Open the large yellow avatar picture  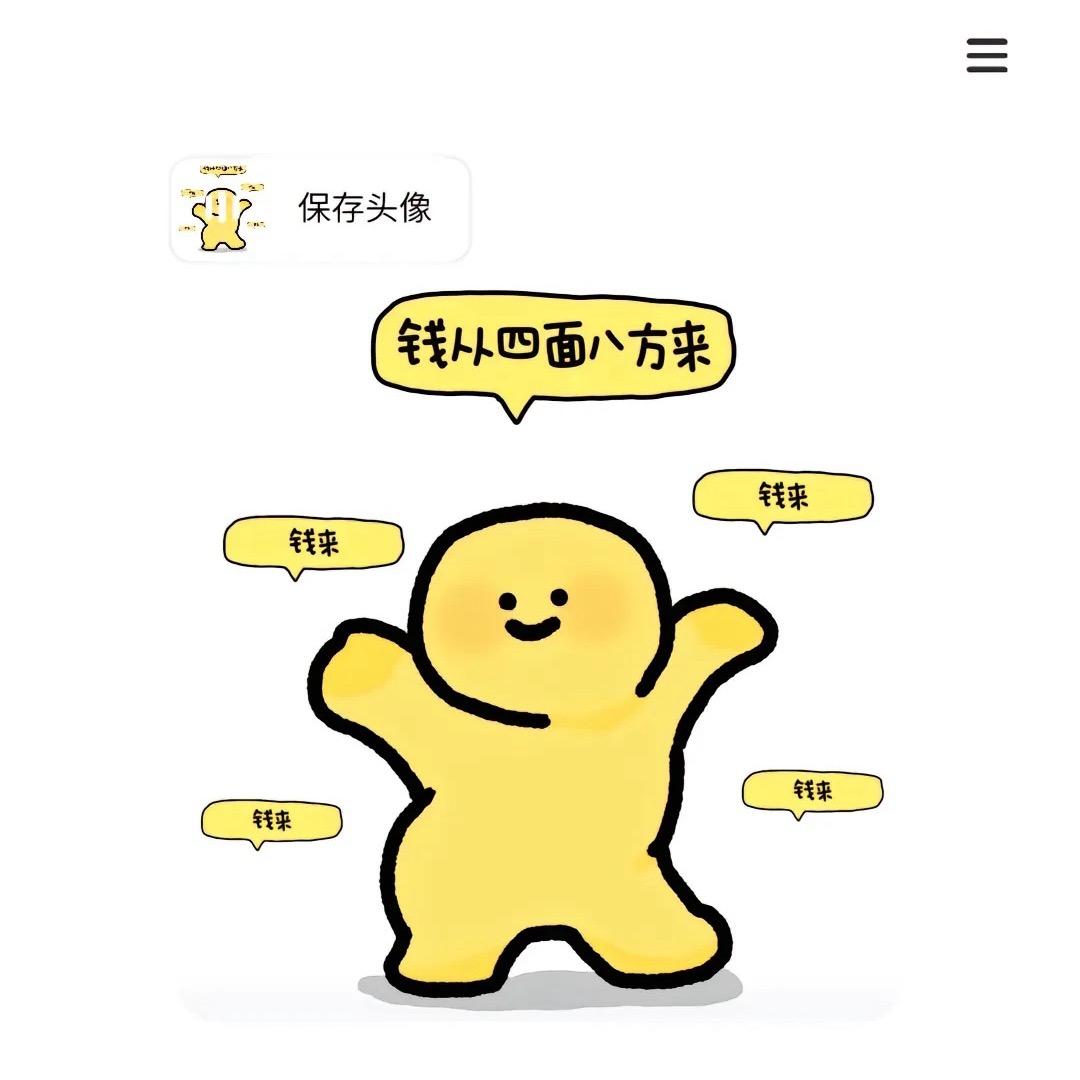tap(540, 680)
